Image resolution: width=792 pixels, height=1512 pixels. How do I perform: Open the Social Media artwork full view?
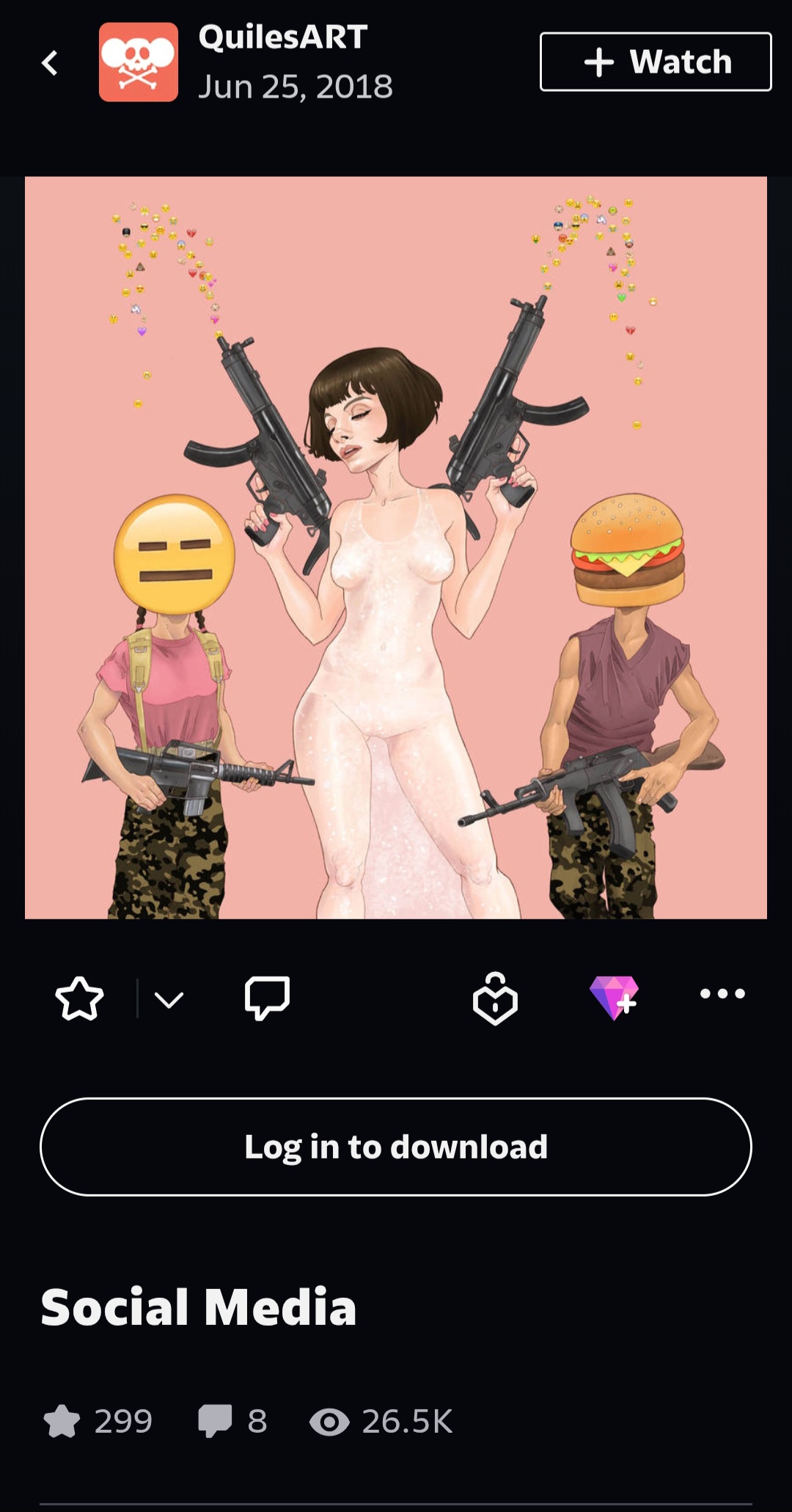click(396, 547)
